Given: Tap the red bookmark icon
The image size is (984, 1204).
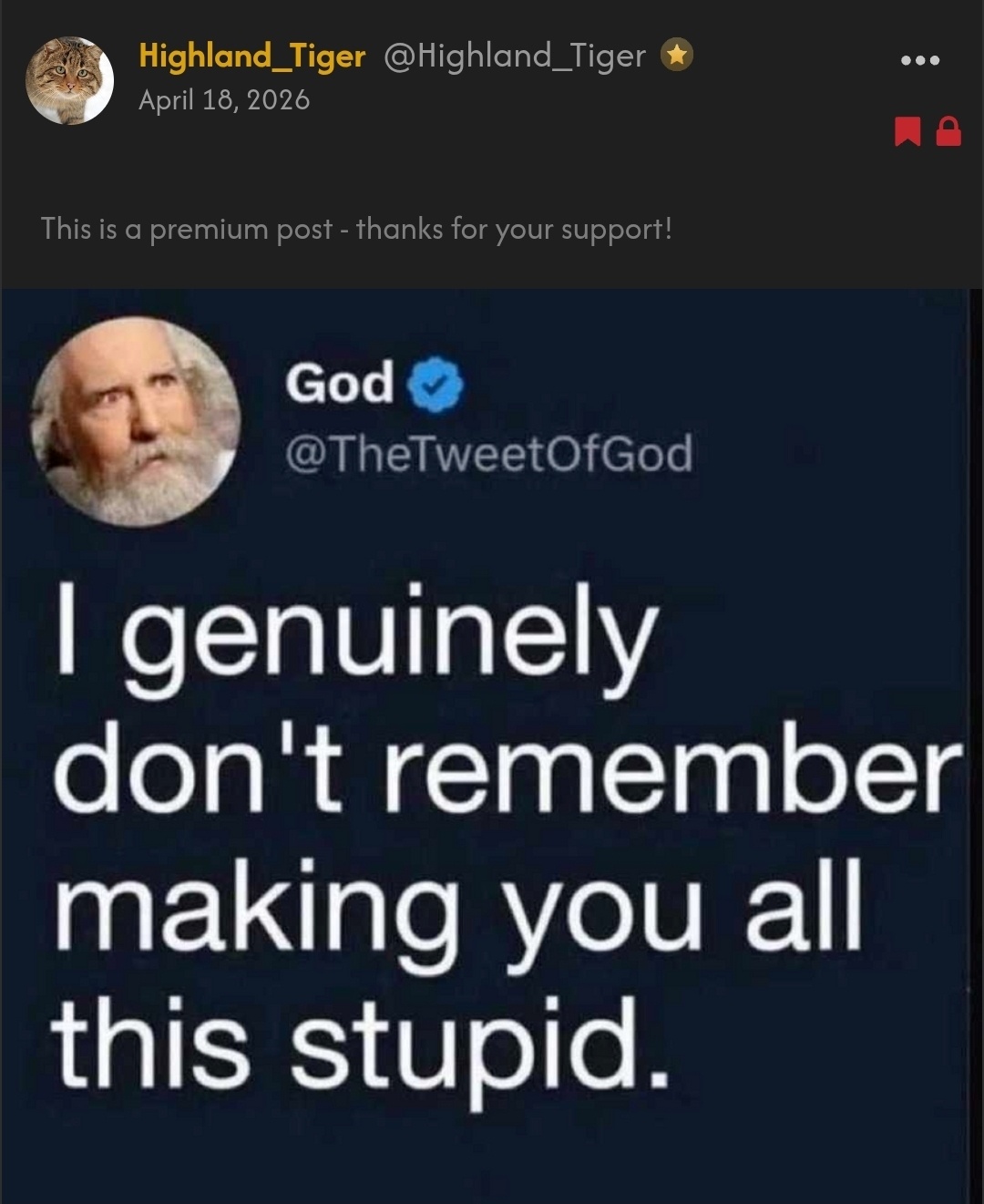Looking at the screenshot, I should pyautogui.click(x=907, y=132).
